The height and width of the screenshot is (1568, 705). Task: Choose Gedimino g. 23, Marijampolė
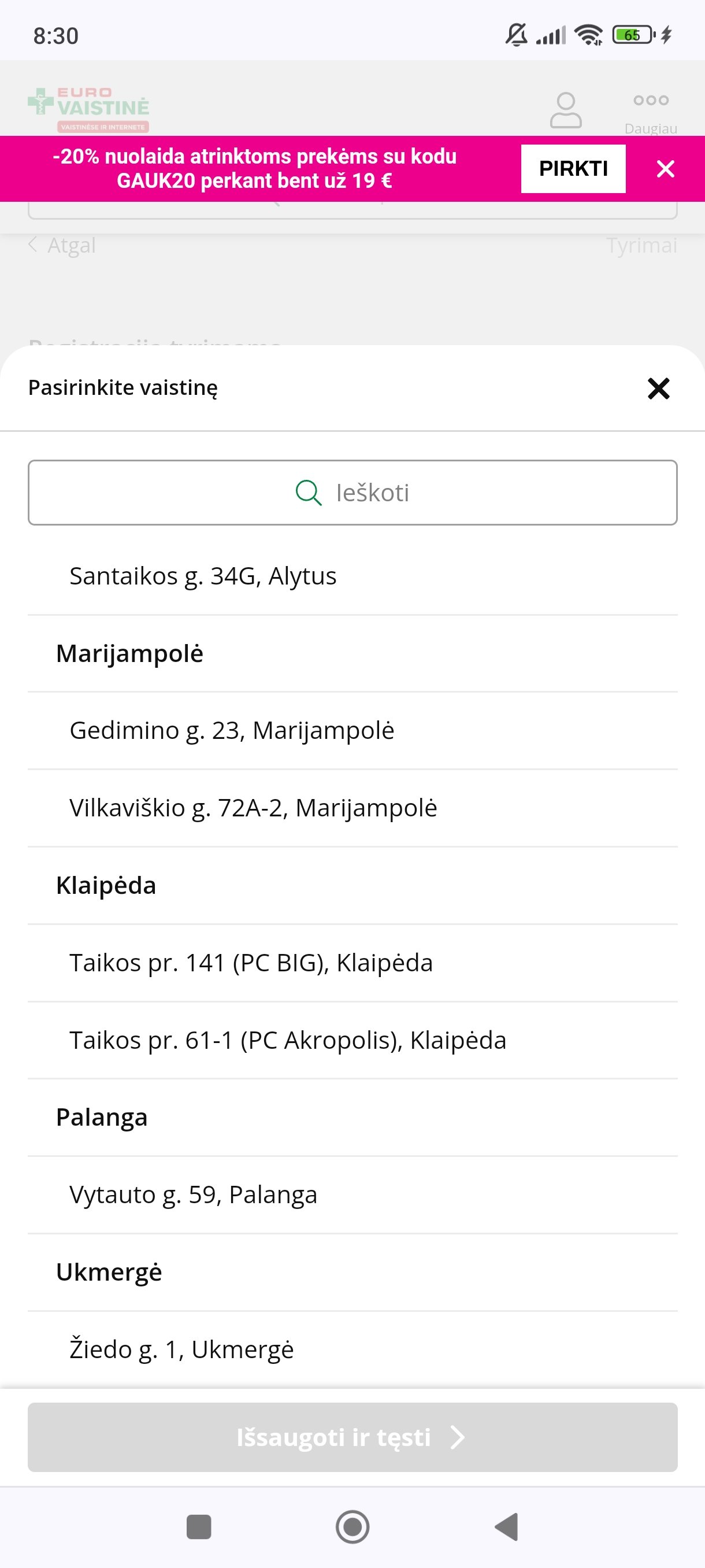point(352,730)
